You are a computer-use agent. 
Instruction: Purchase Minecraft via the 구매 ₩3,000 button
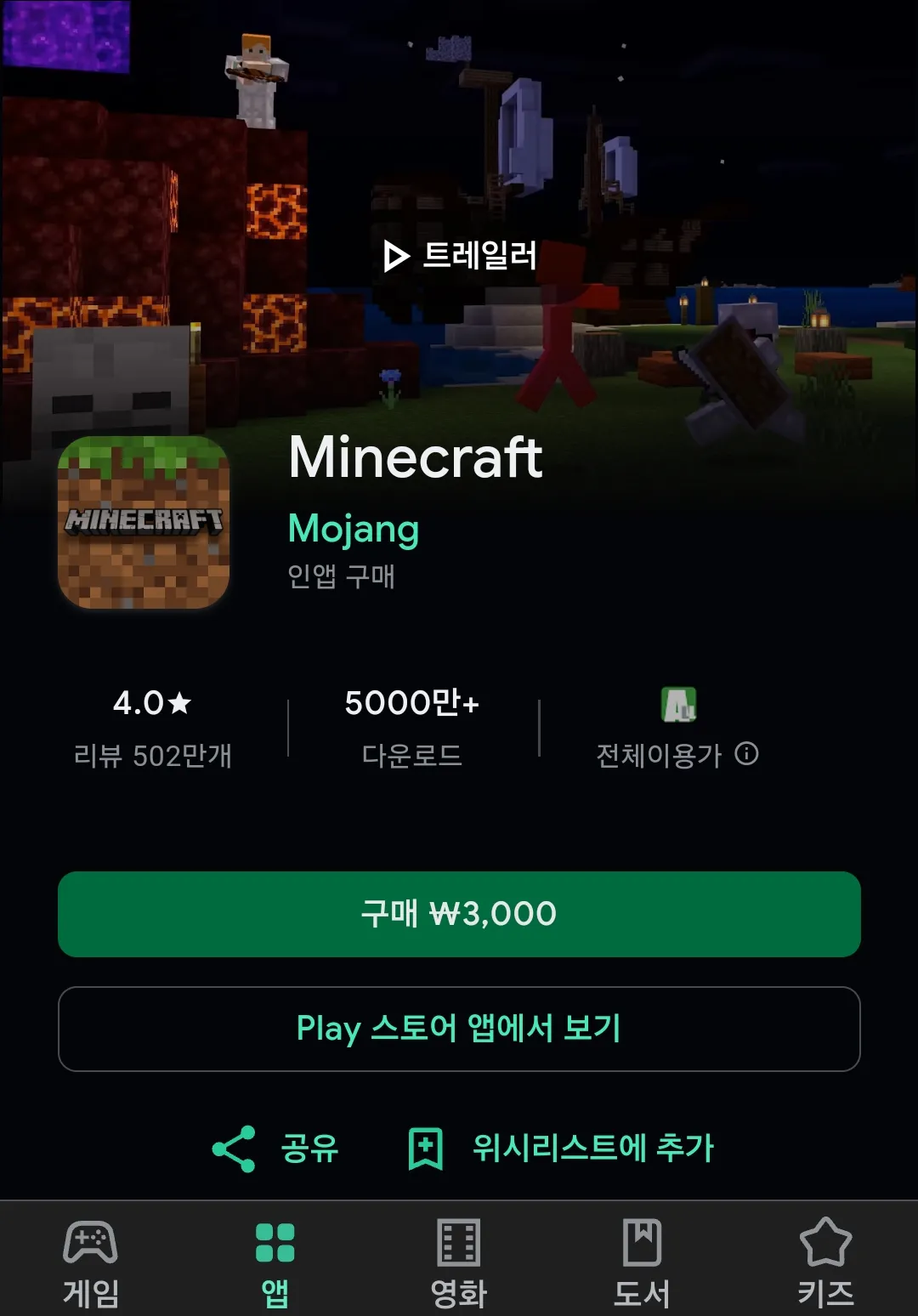[x=458, y=914]
